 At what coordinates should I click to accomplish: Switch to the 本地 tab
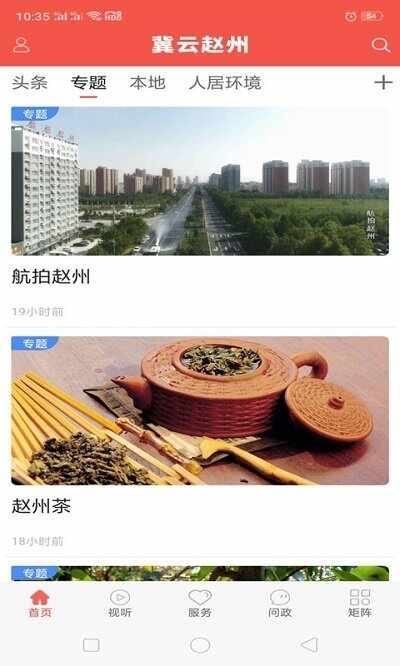(x=147, y=82)
